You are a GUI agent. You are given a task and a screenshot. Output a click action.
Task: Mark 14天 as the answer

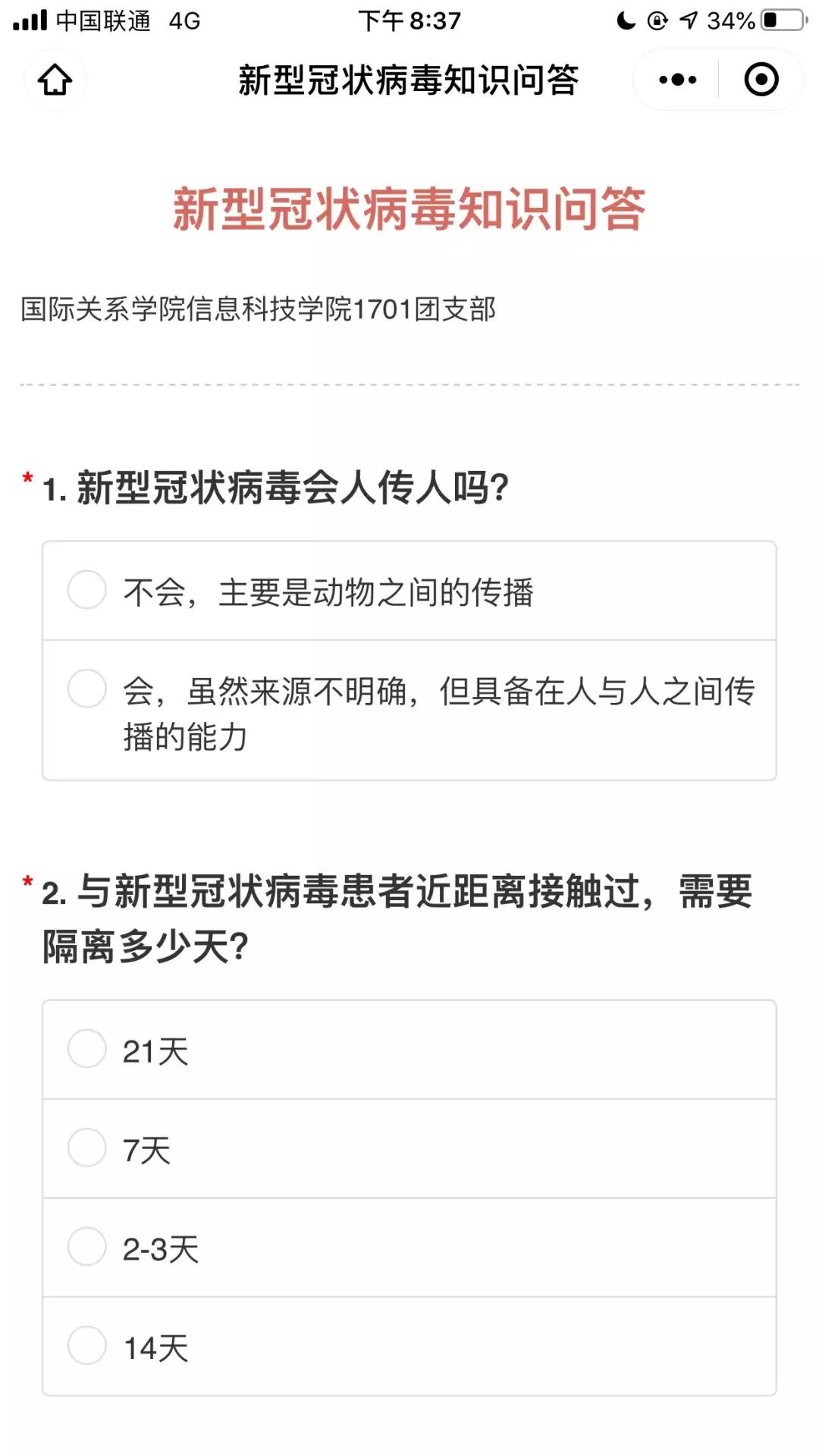coord(87,1345)
